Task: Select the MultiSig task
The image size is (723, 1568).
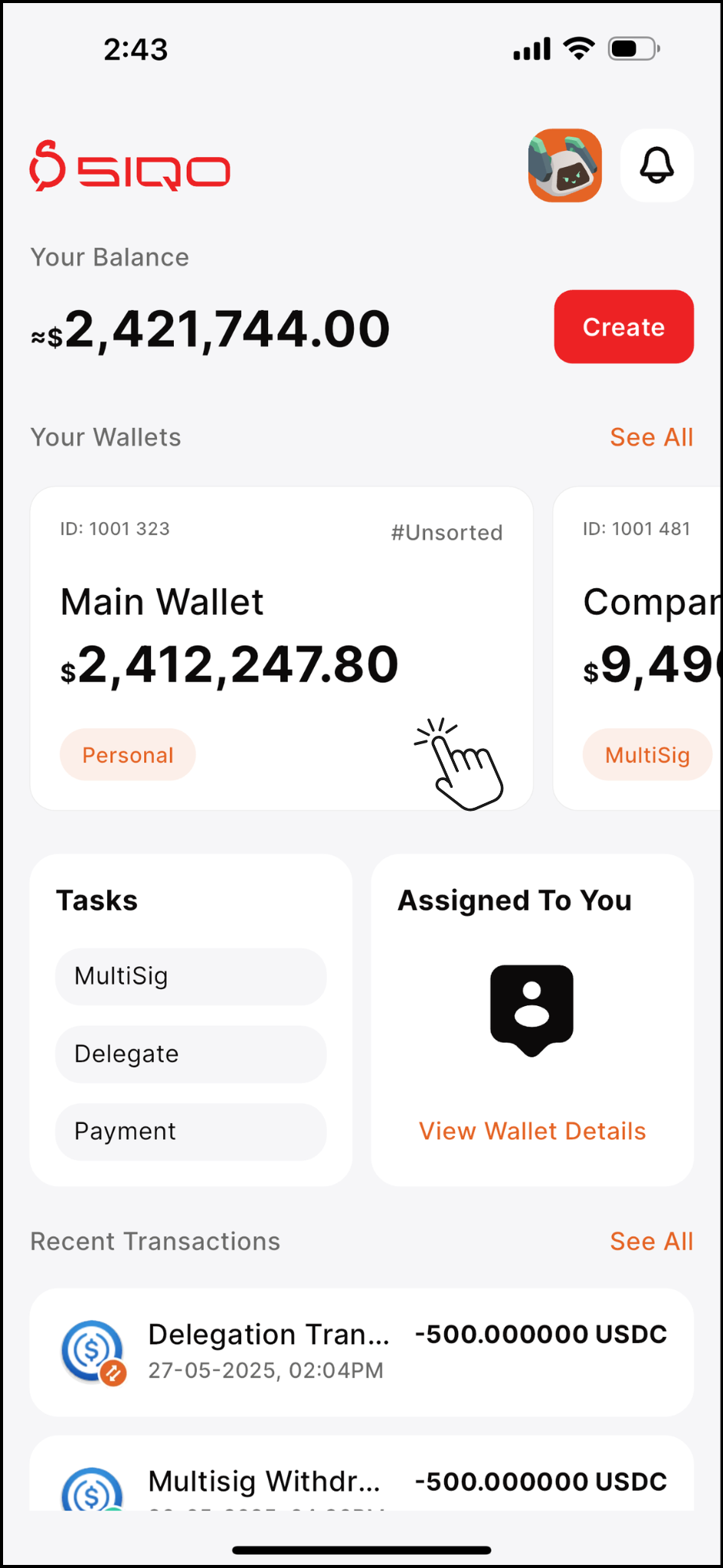Action: 191,976
